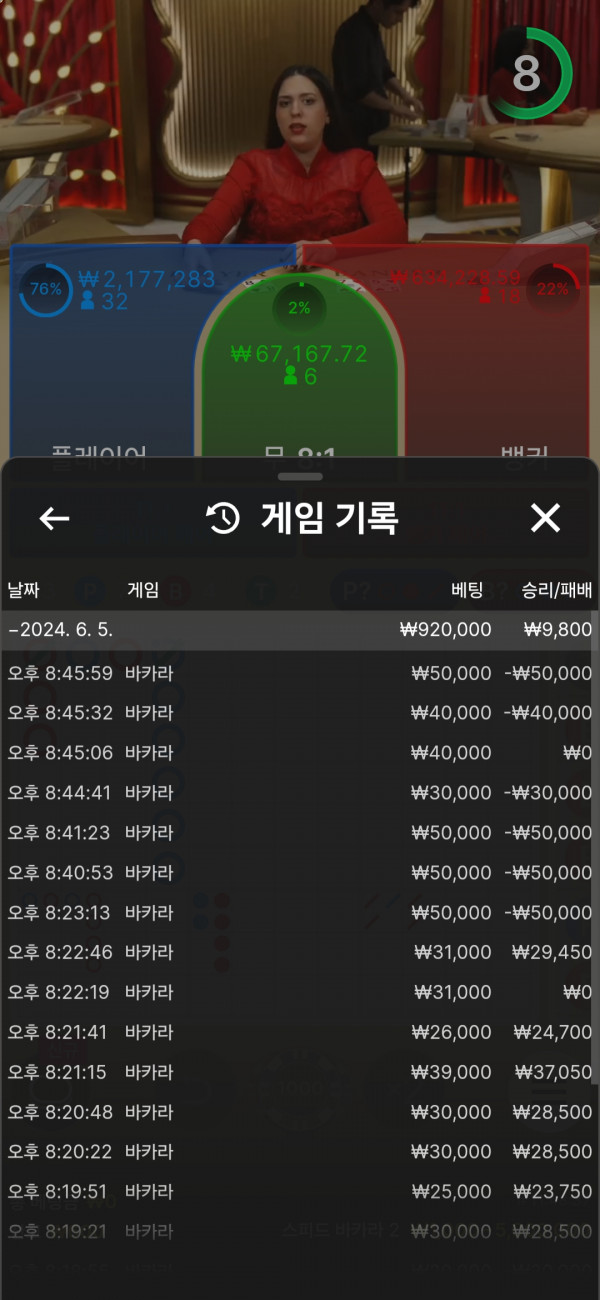Screen dimensions: 600x1300
Task: Open the 오후 8:22:19 baccarat record
Action: click(x=300, y=993)
